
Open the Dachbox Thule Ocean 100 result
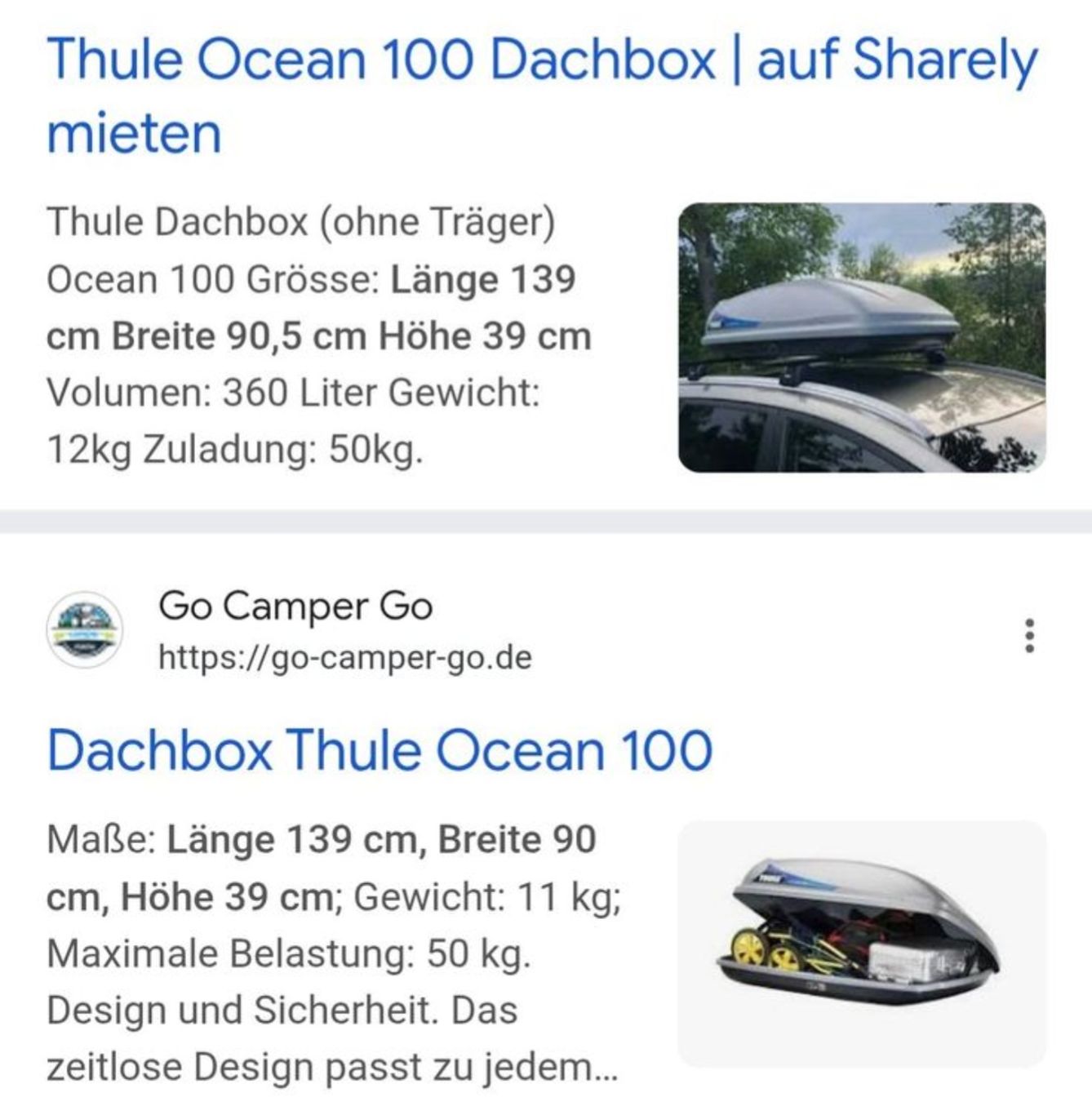point(380,749)
